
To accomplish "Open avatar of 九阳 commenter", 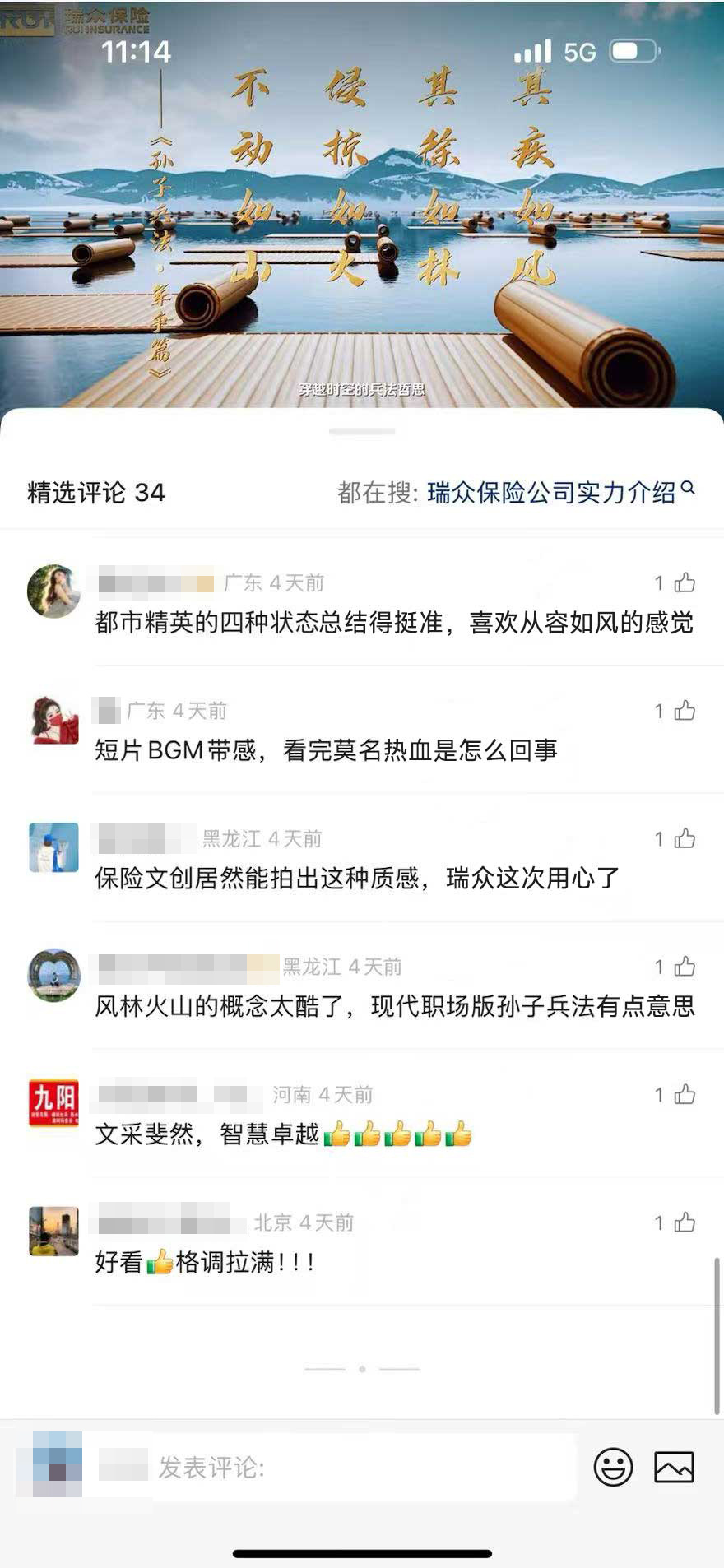I will tap(54, 1102).
